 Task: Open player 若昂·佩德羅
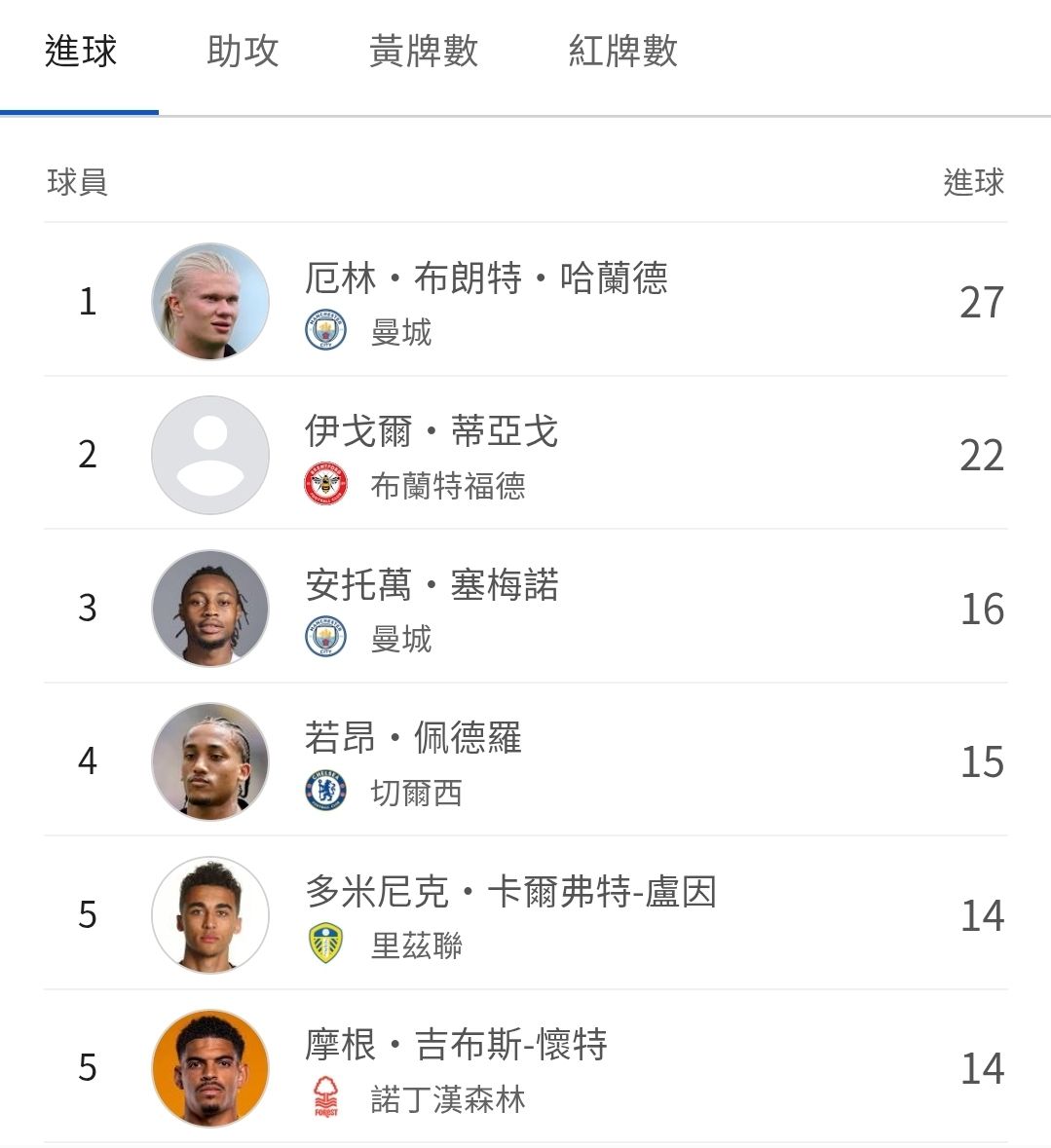coord(526,760)
